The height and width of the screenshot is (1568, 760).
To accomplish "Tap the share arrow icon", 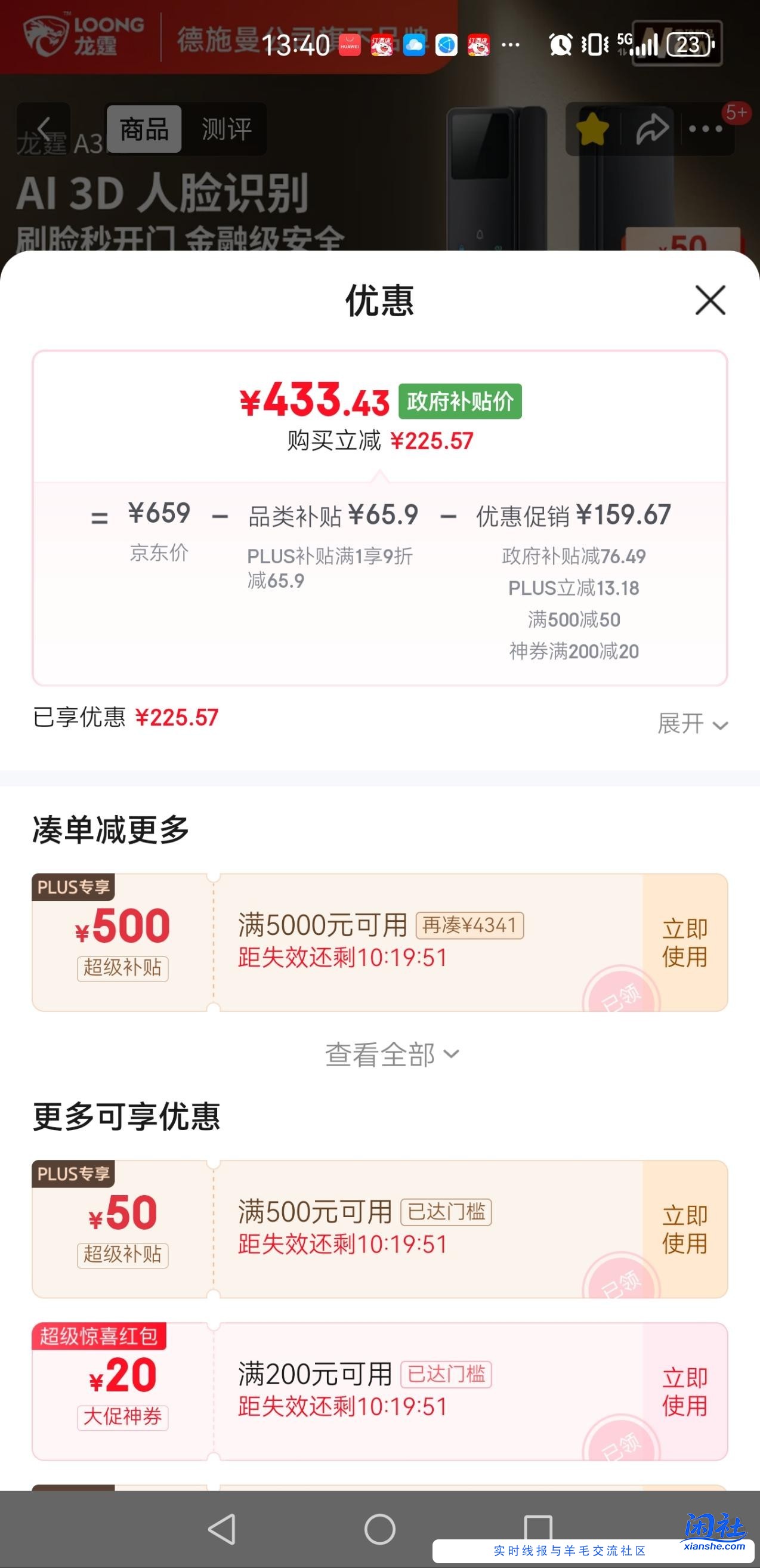I will coord(653,128).
